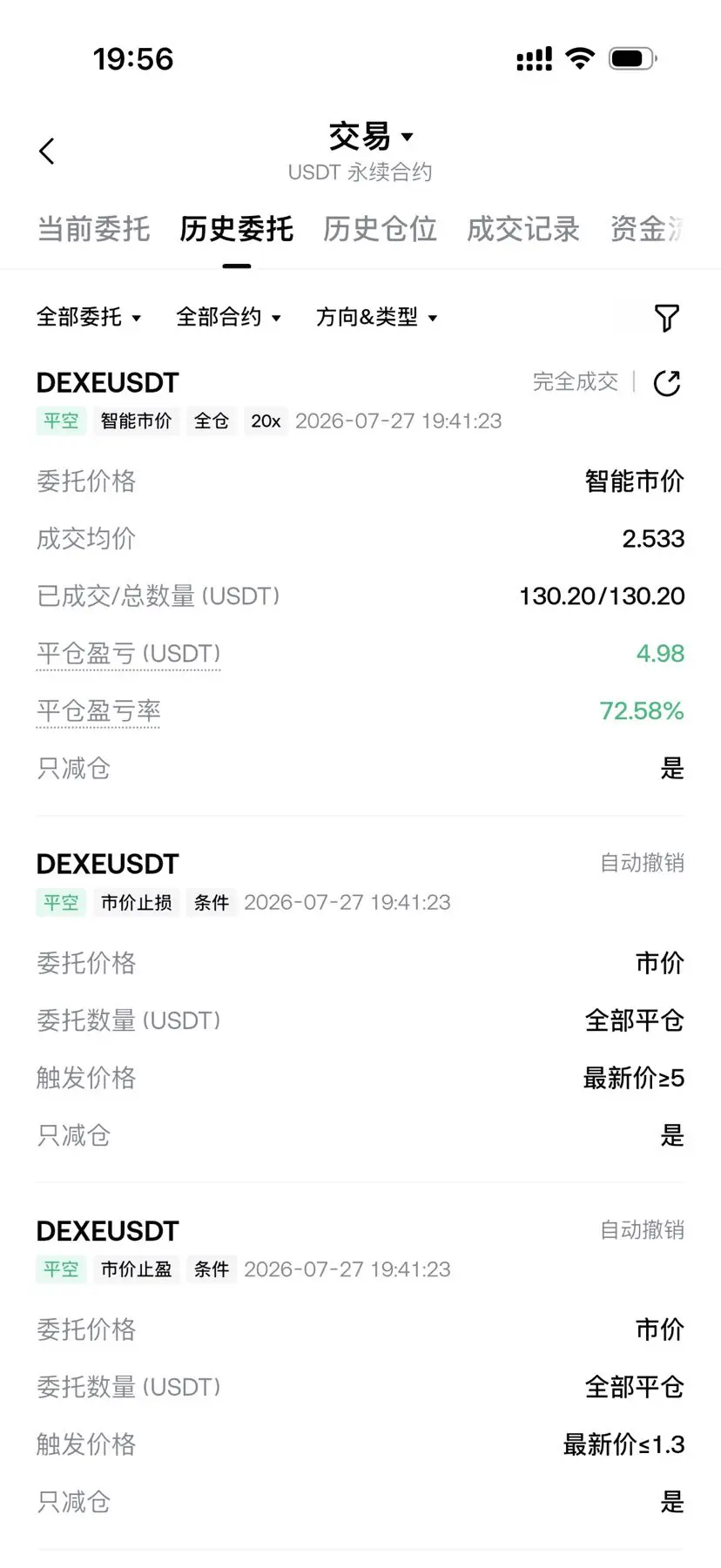Select the 历史委托 tab

(x=236, y=229)
